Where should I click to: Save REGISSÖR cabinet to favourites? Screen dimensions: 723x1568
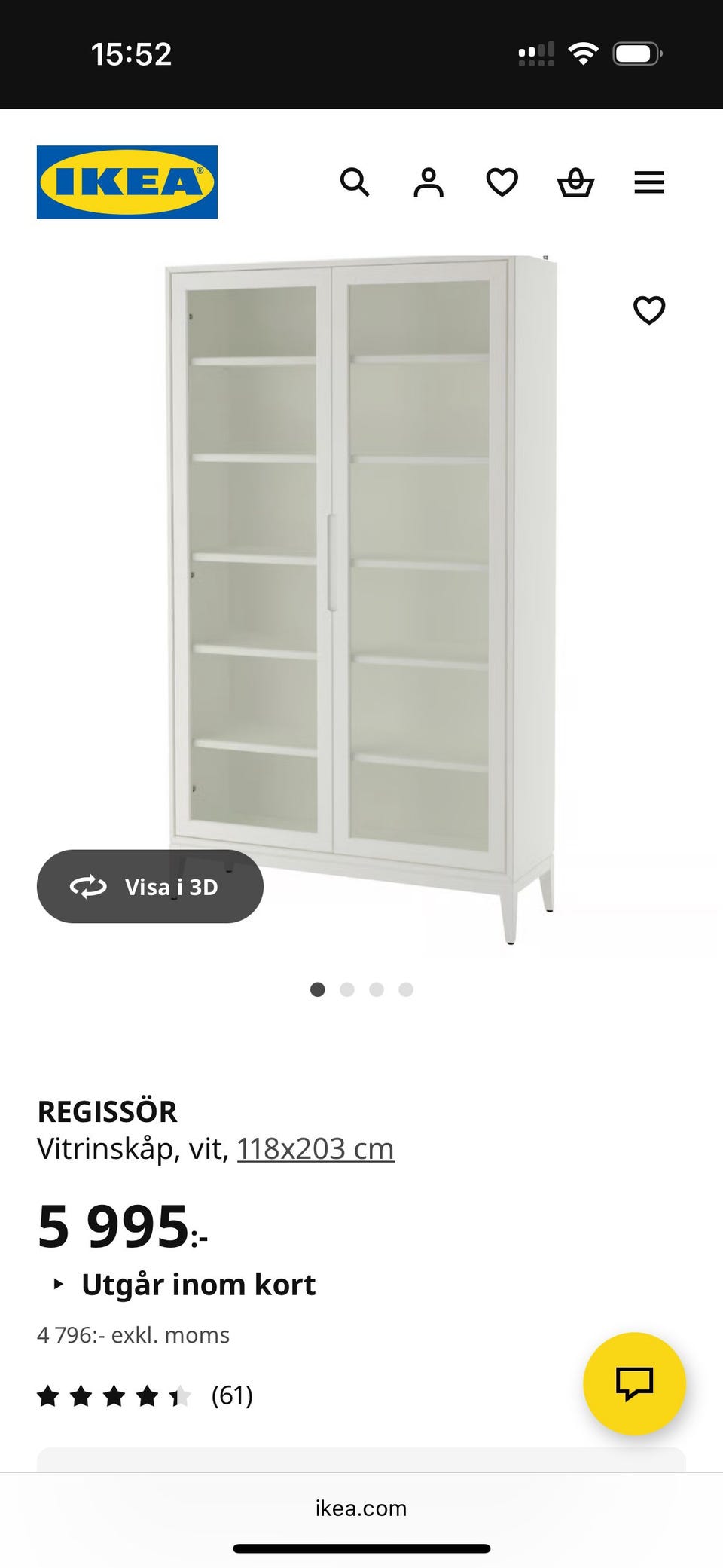click(x=649, y=310)
